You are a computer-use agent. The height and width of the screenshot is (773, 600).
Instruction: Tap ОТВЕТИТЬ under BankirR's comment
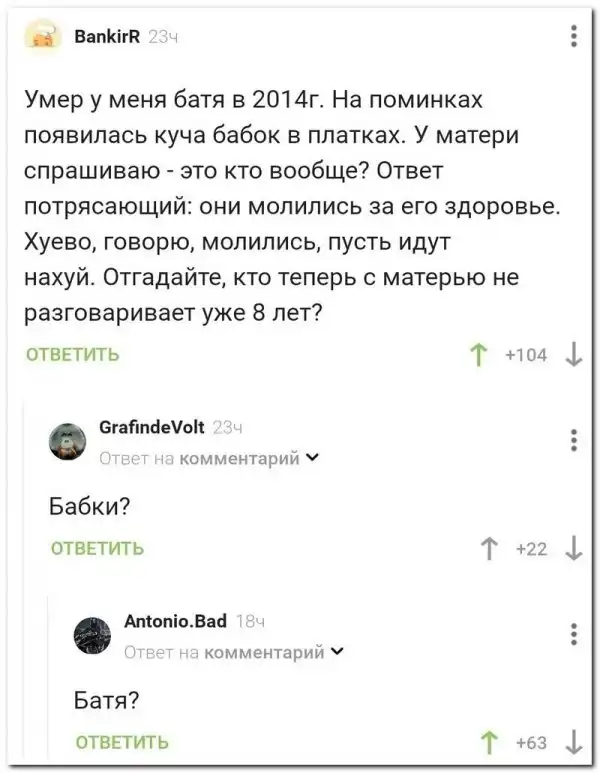click(x=72, y=353)
